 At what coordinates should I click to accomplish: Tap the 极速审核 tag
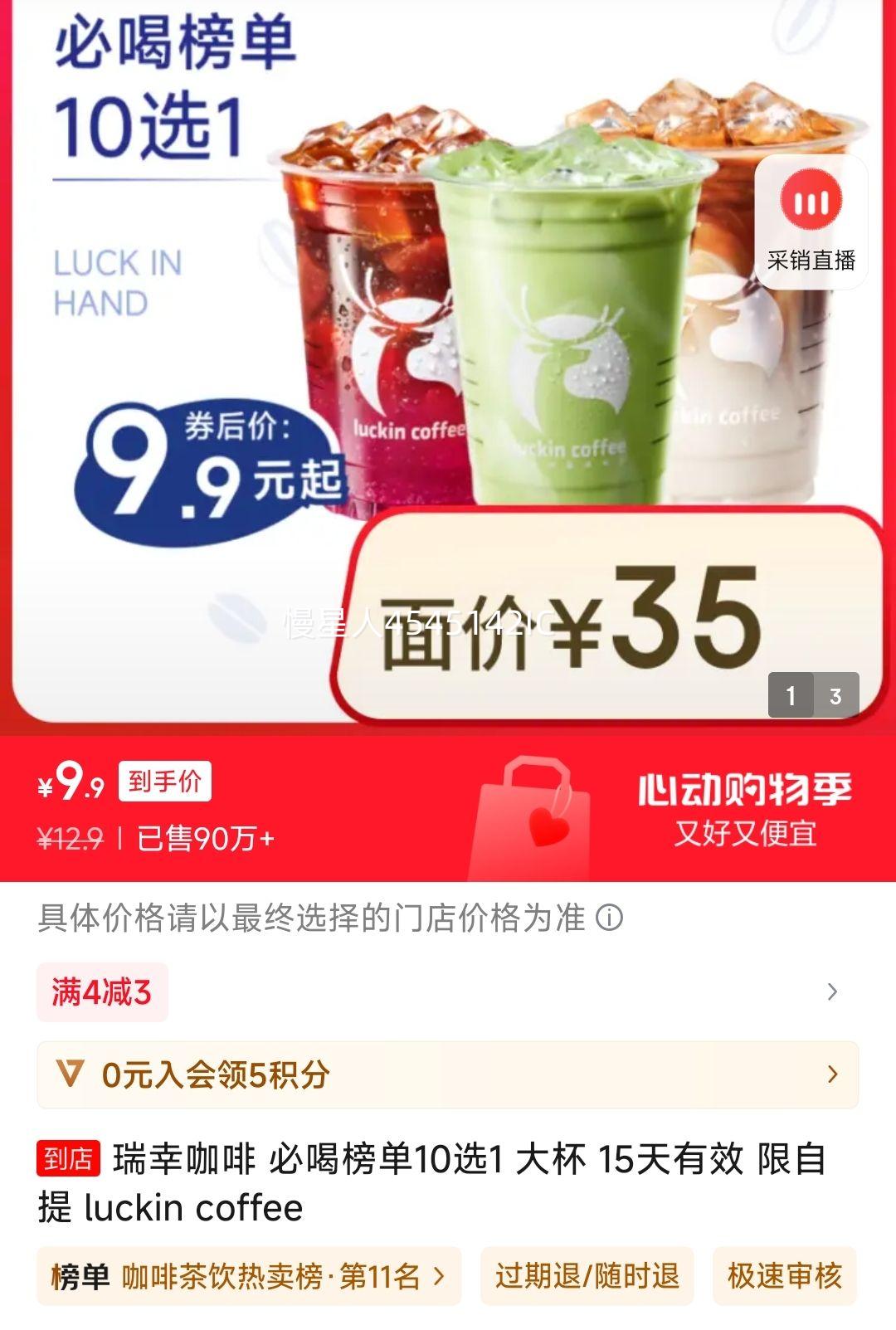(784, 1276)
